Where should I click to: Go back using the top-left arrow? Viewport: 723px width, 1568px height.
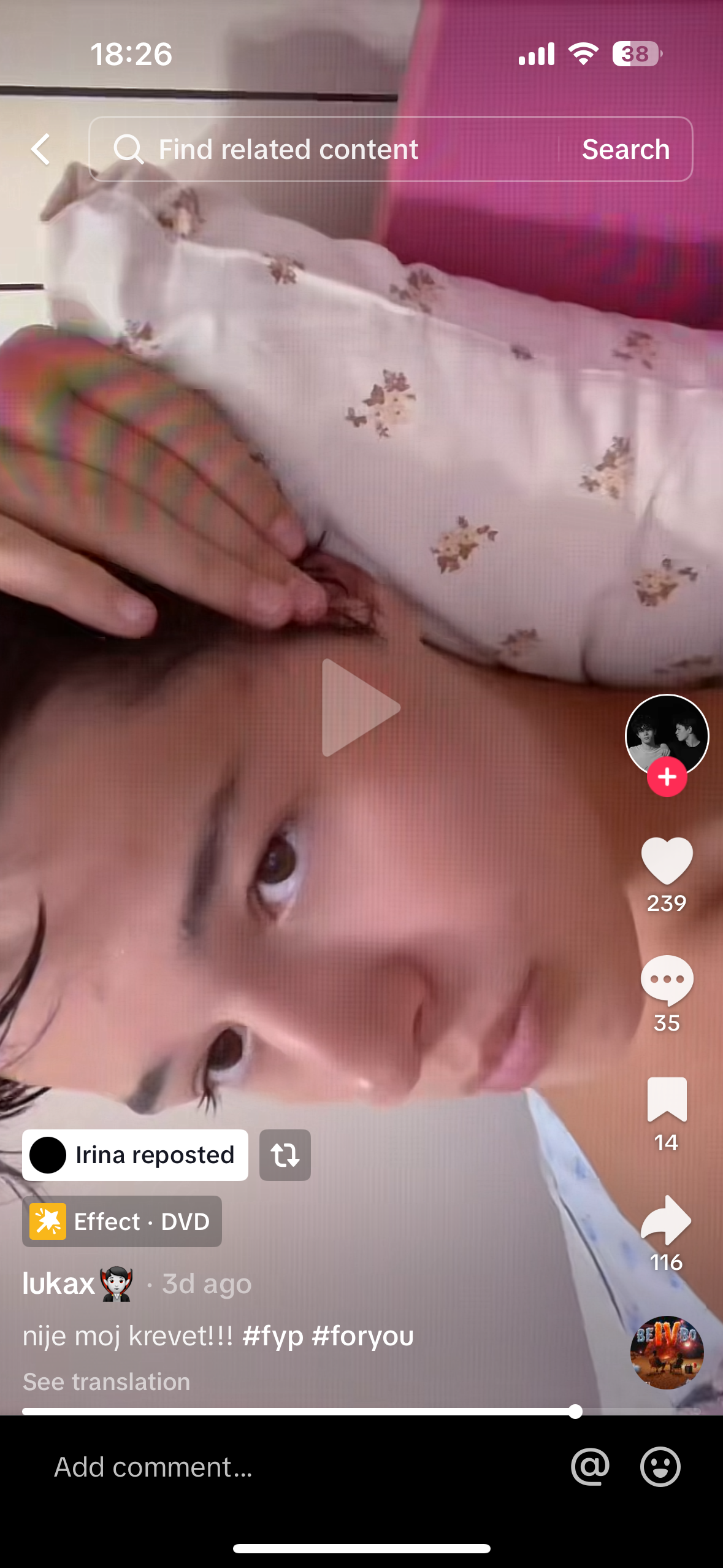pyautogui.click(x=41, y=149)
